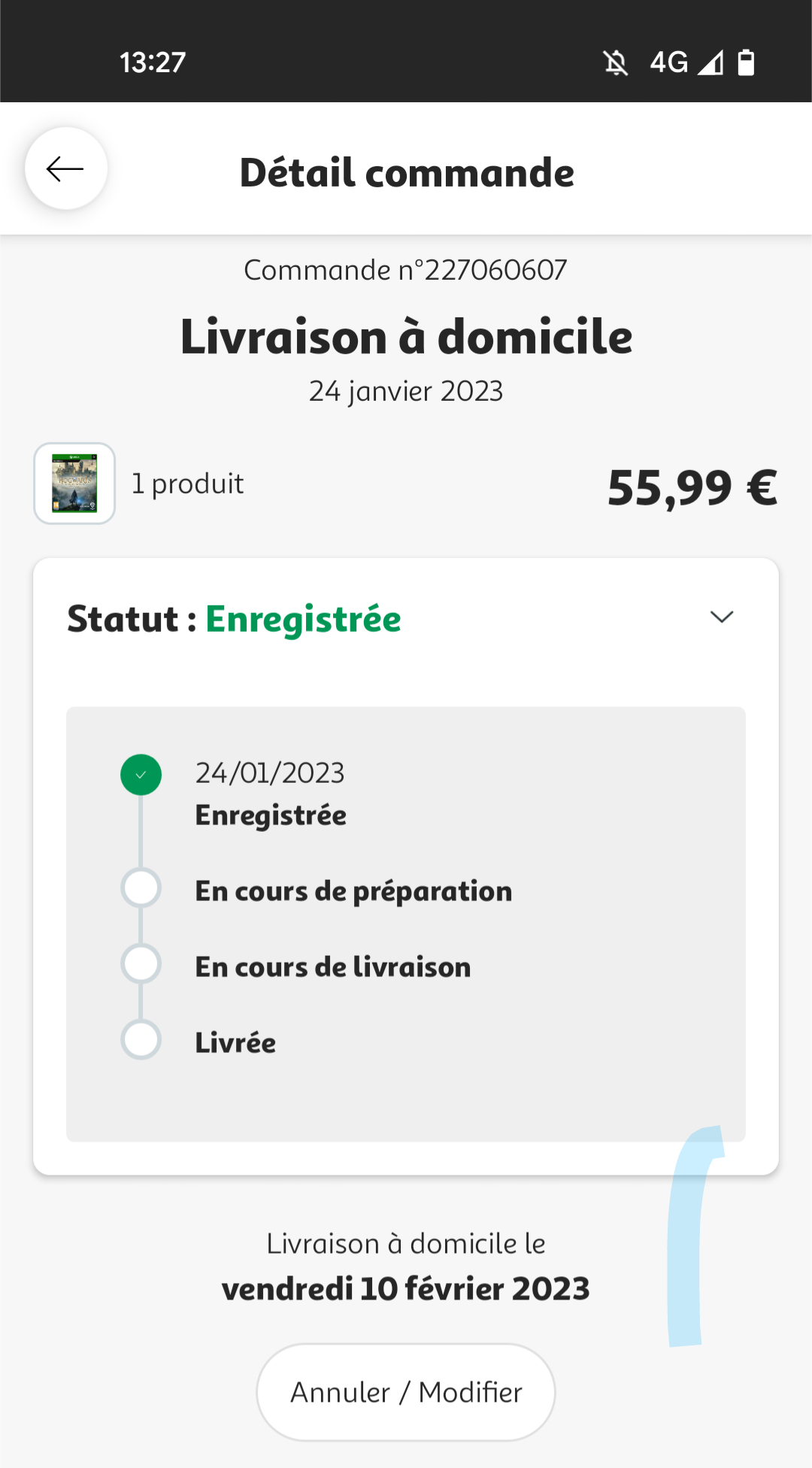
Task: Tap the Annuler / Modifier button
Action: point(406,1392)
